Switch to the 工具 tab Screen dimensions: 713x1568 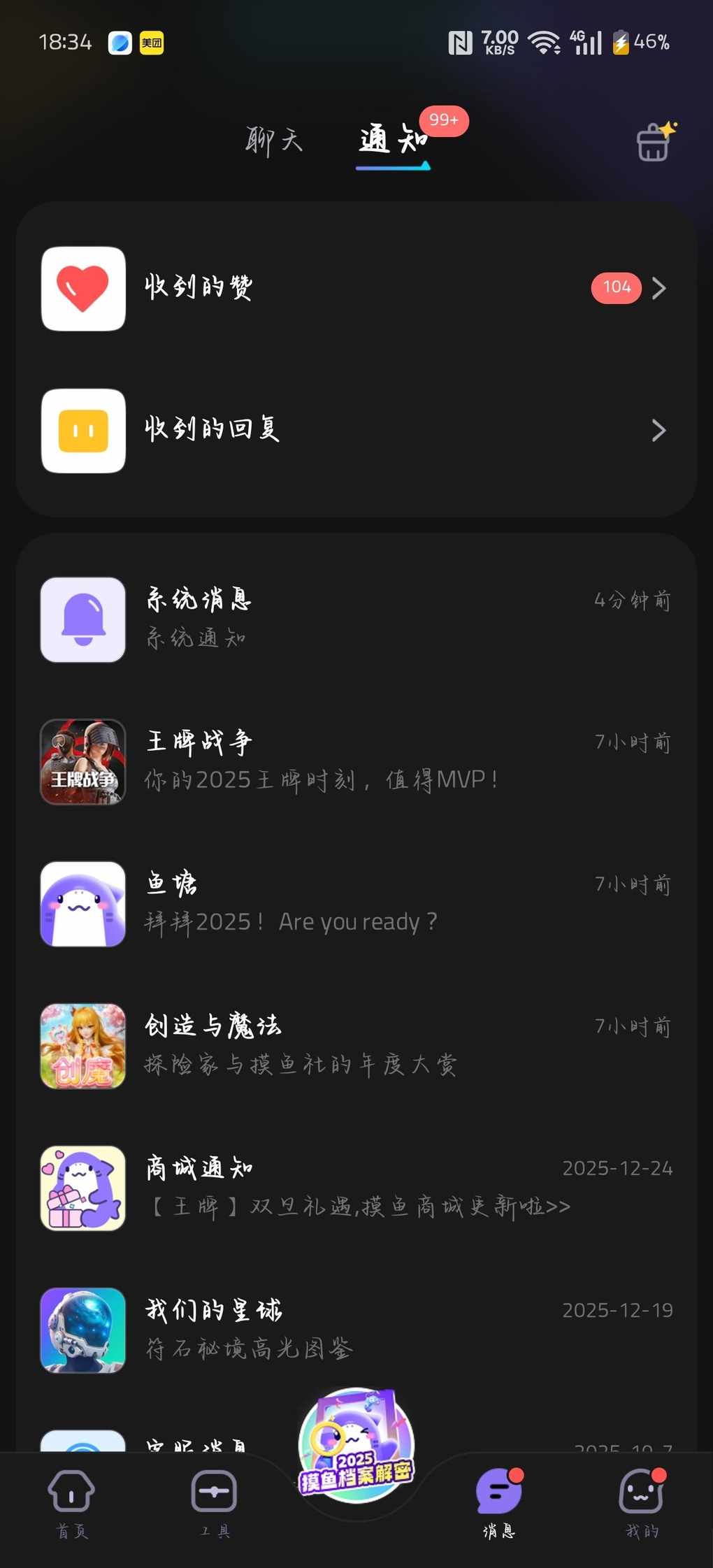click(214, 1503)
